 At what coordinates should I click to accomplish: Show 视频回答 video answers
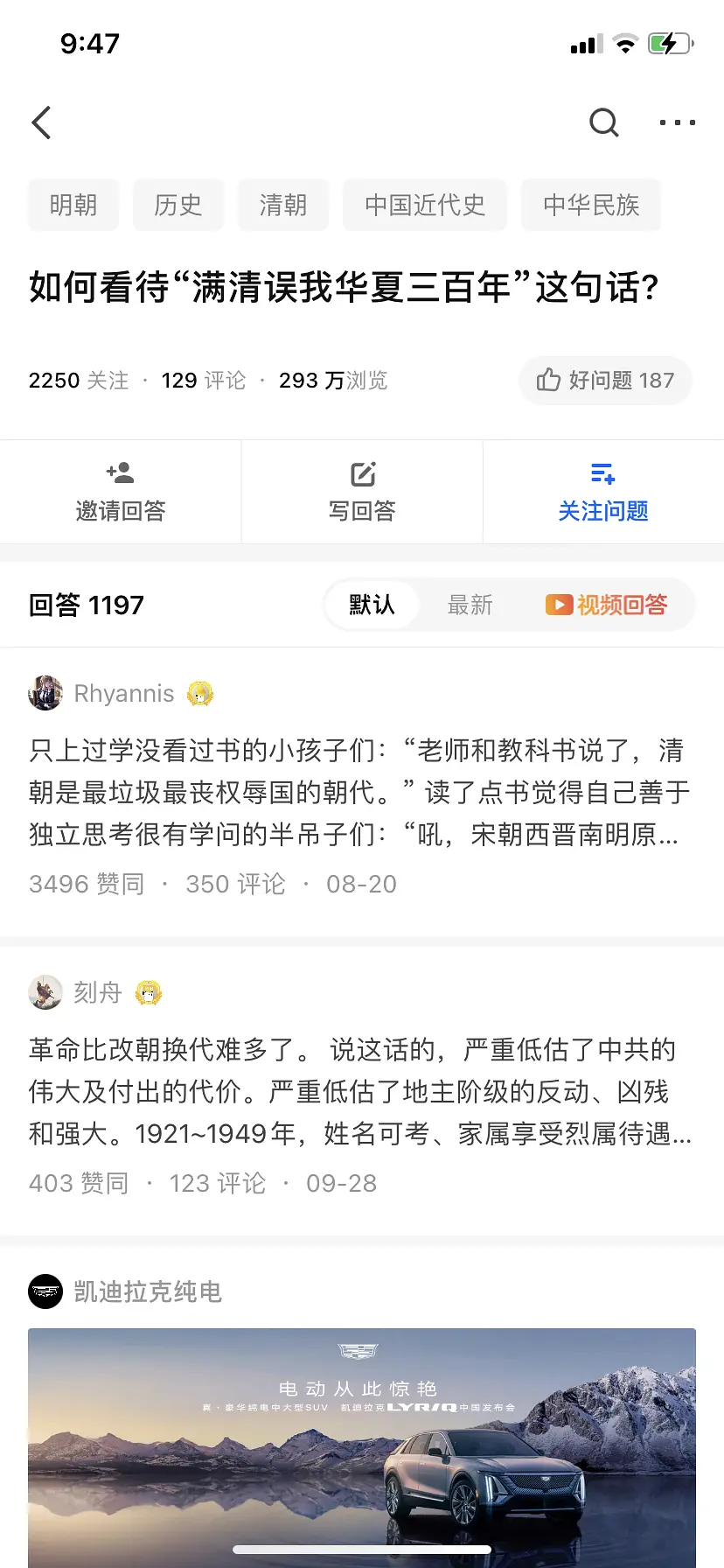607,605
